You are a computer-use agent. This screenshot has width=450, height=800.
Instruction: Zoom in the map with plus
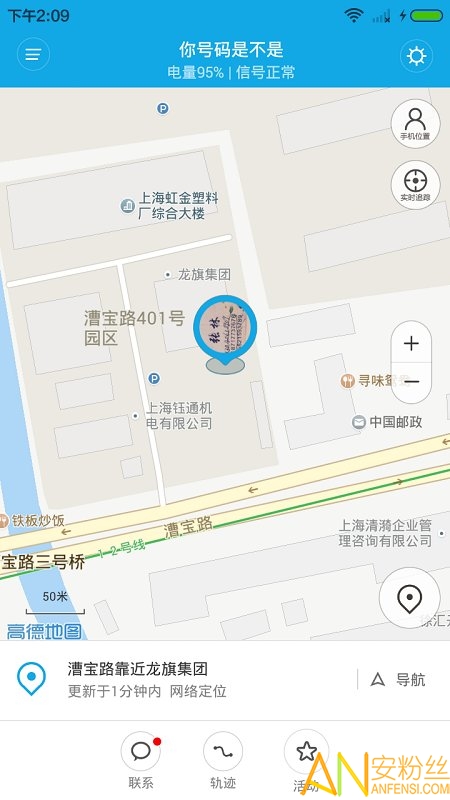[x=411, y=343]
